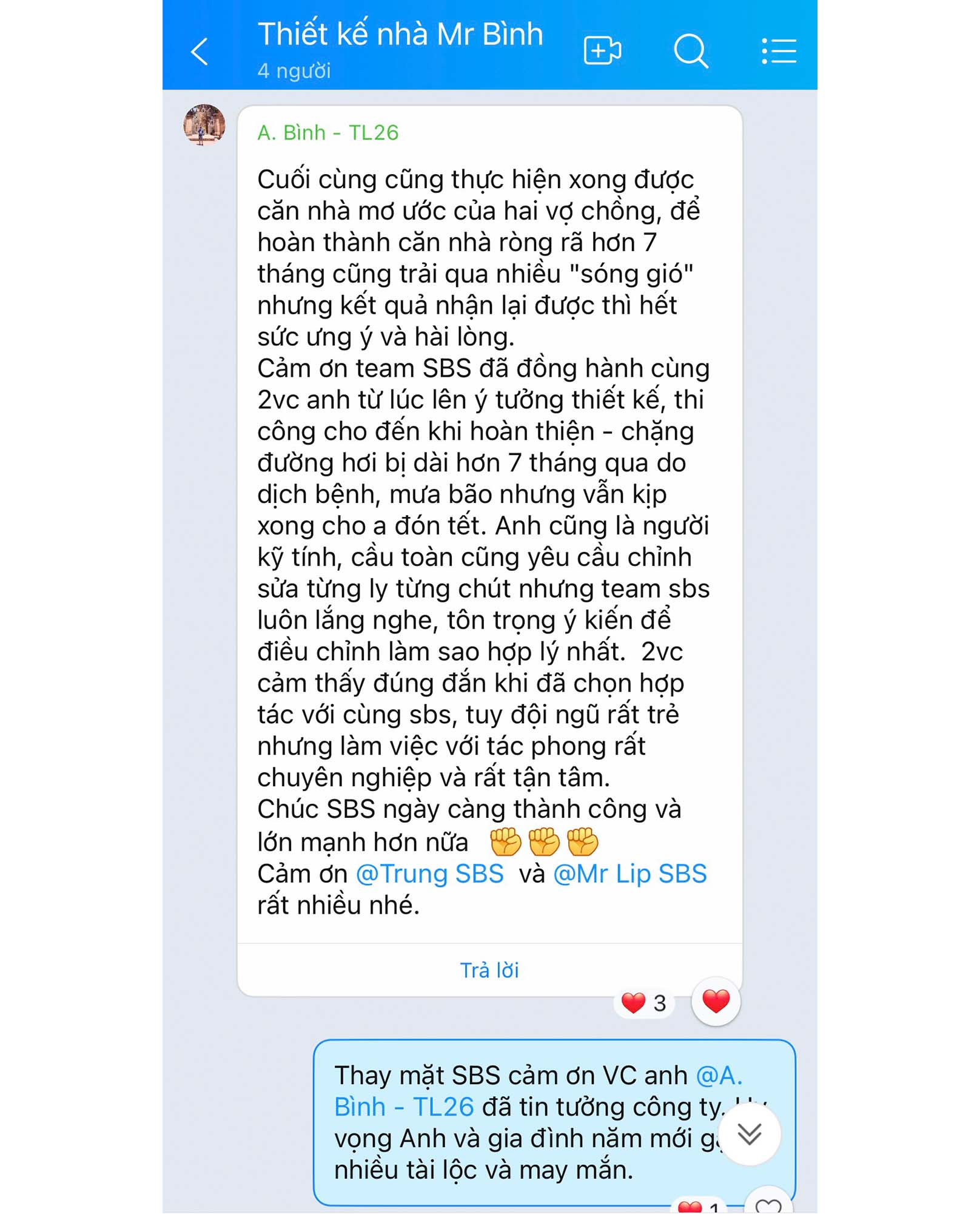The image size is (980, 1217).
Task: Open A. Bình's profile avatar
Action: coord(204,125)
